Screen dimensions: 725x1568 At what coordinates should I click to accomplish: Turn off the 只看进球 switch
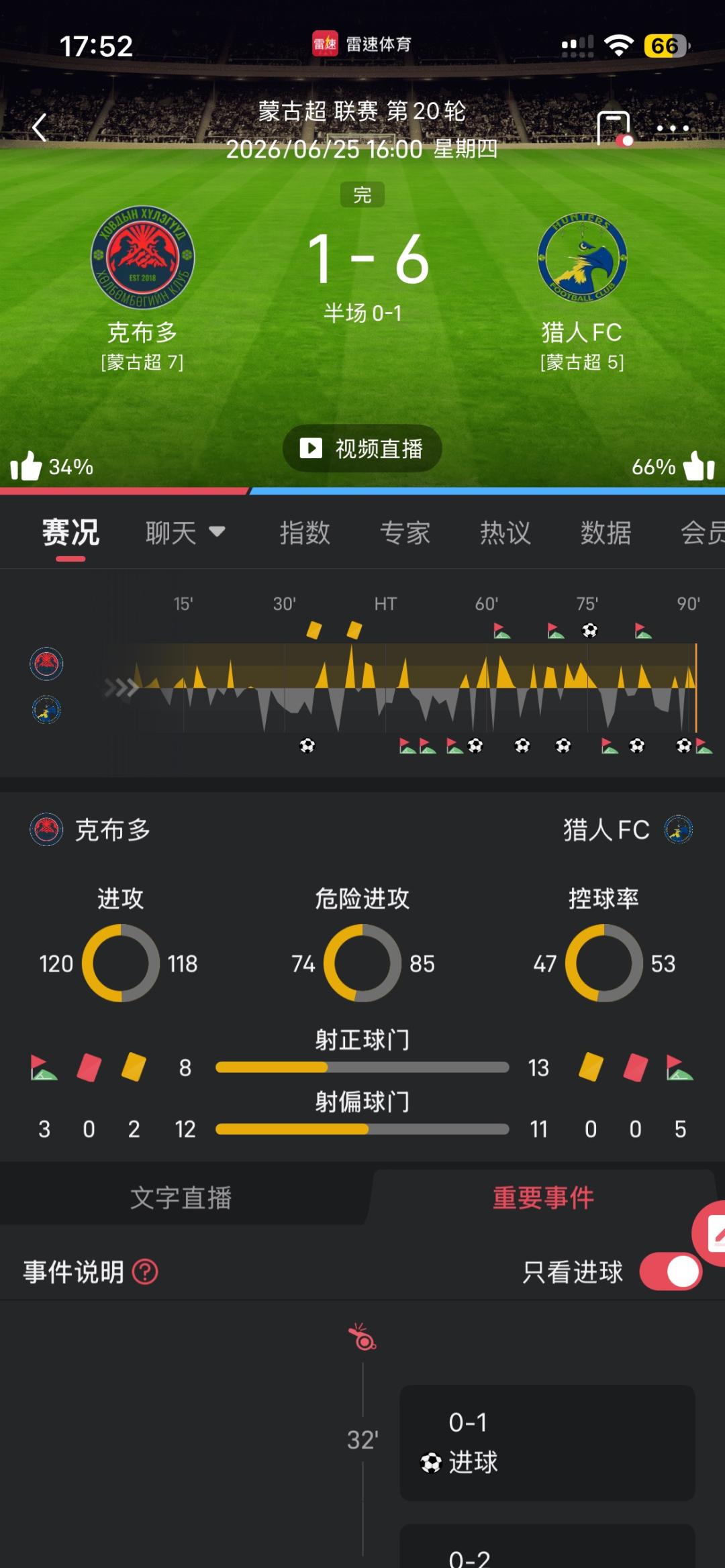click(x=671, y=1271)
